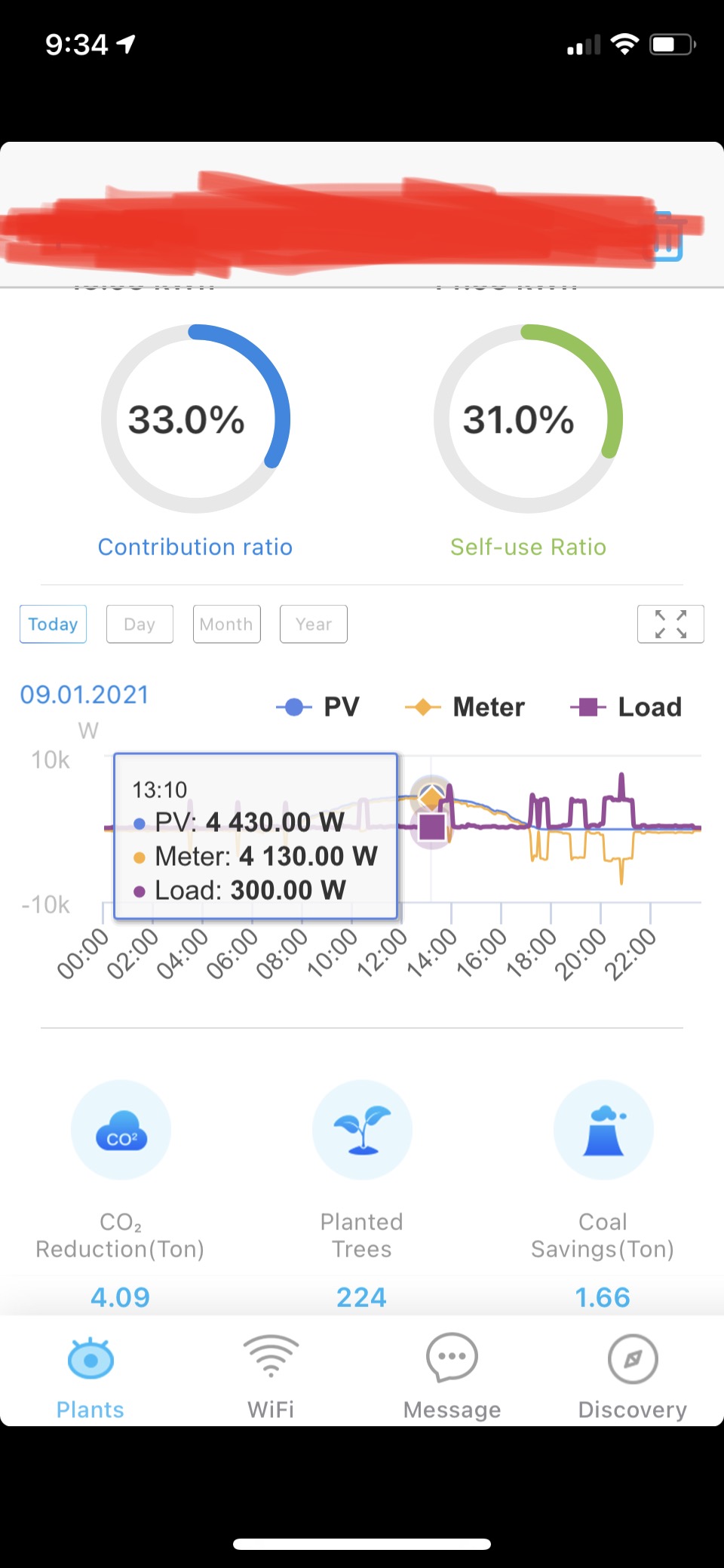Screen dimensions: 724x1568
Task: Click the Self-use Ratio progress ring
Action: (x=528, y=420)
